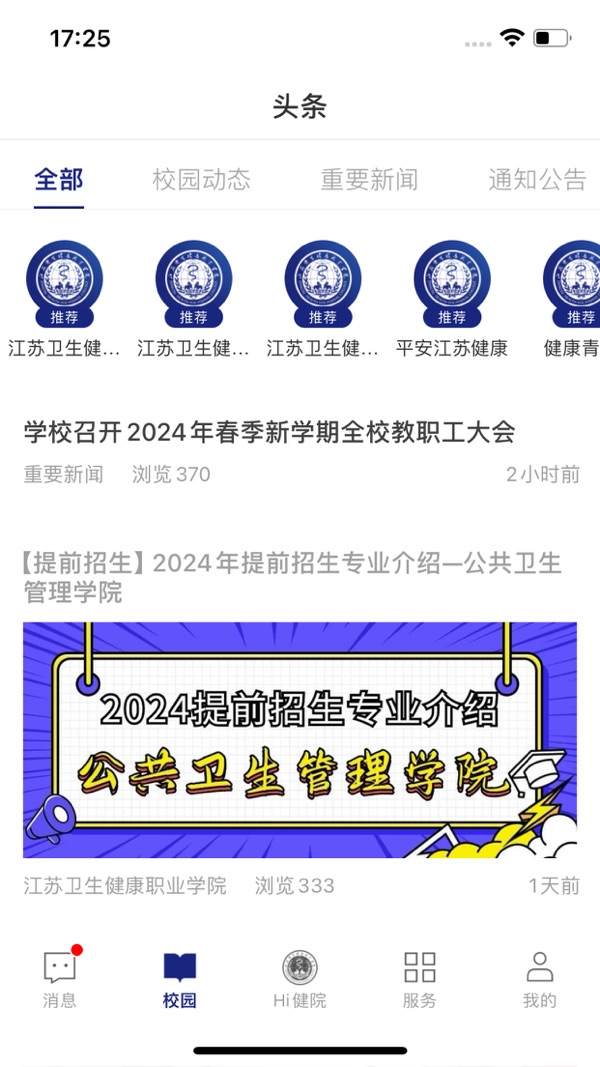Switch to the 服务 tab

point(420,979)
